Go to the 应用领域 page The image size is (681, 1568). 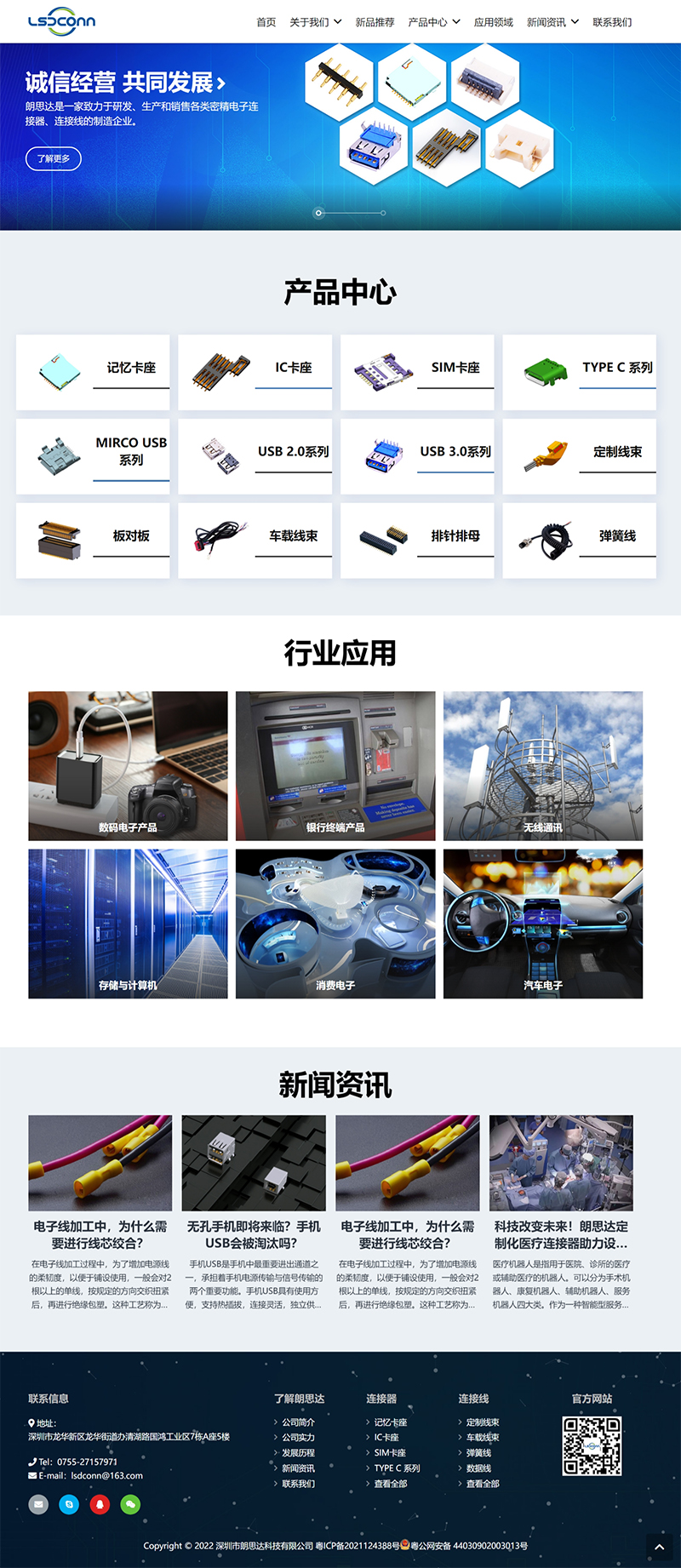tap(493, 22)
